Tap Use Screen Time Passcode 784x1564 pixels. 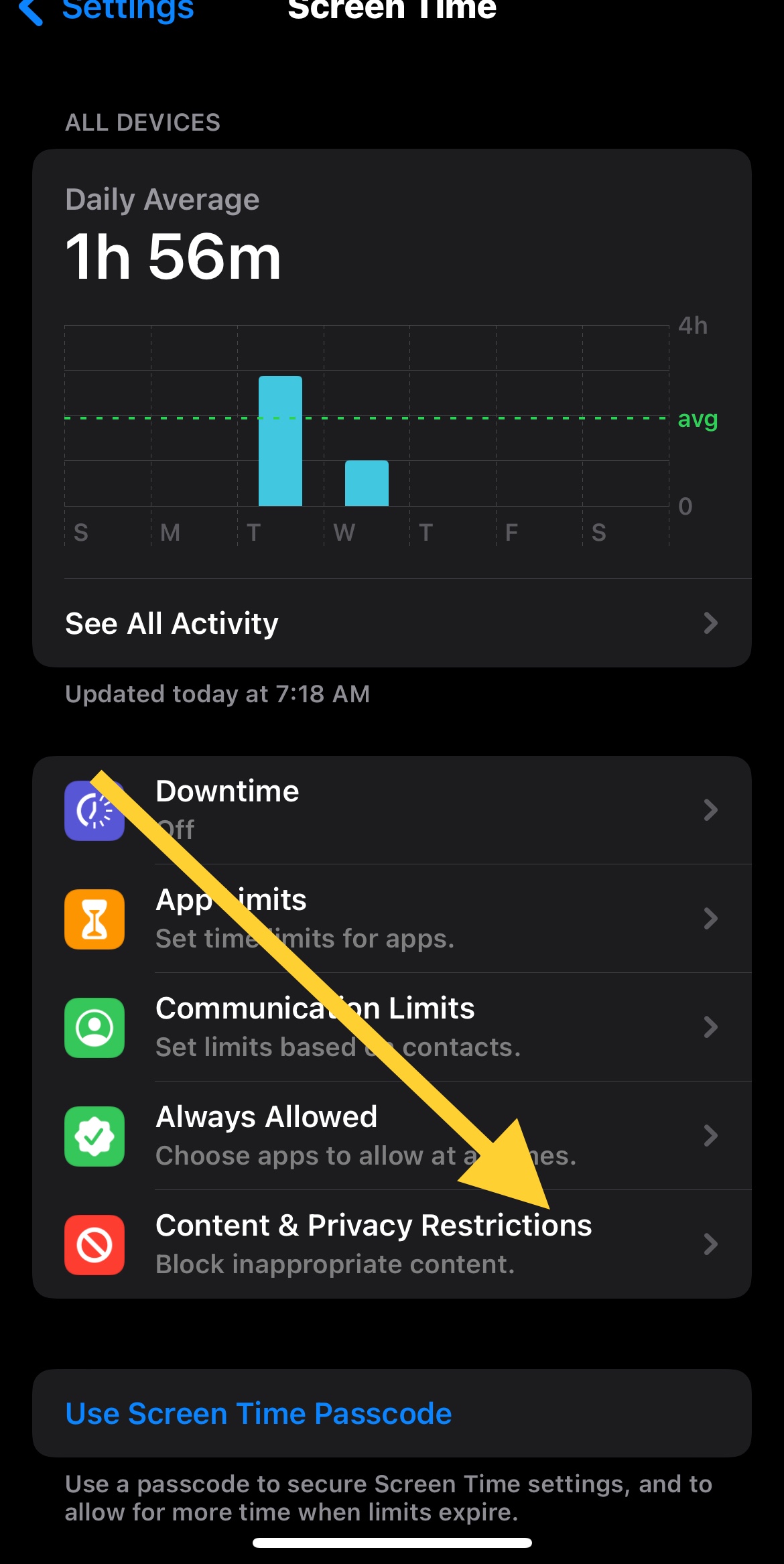(x=392, y=1413)
